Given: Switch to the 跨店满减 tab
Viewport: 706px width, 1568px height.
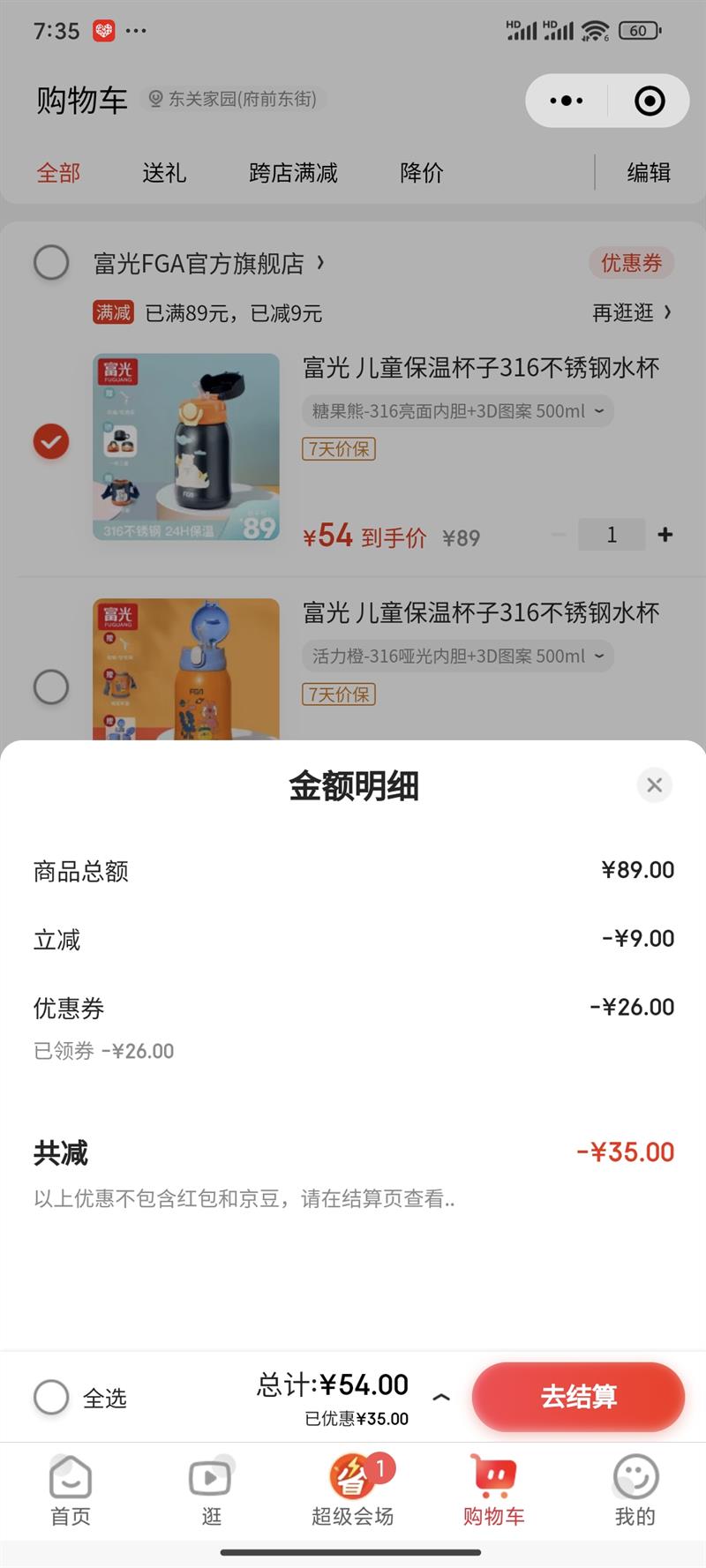Looking at the screenshot, I should (x=293, y=173).
